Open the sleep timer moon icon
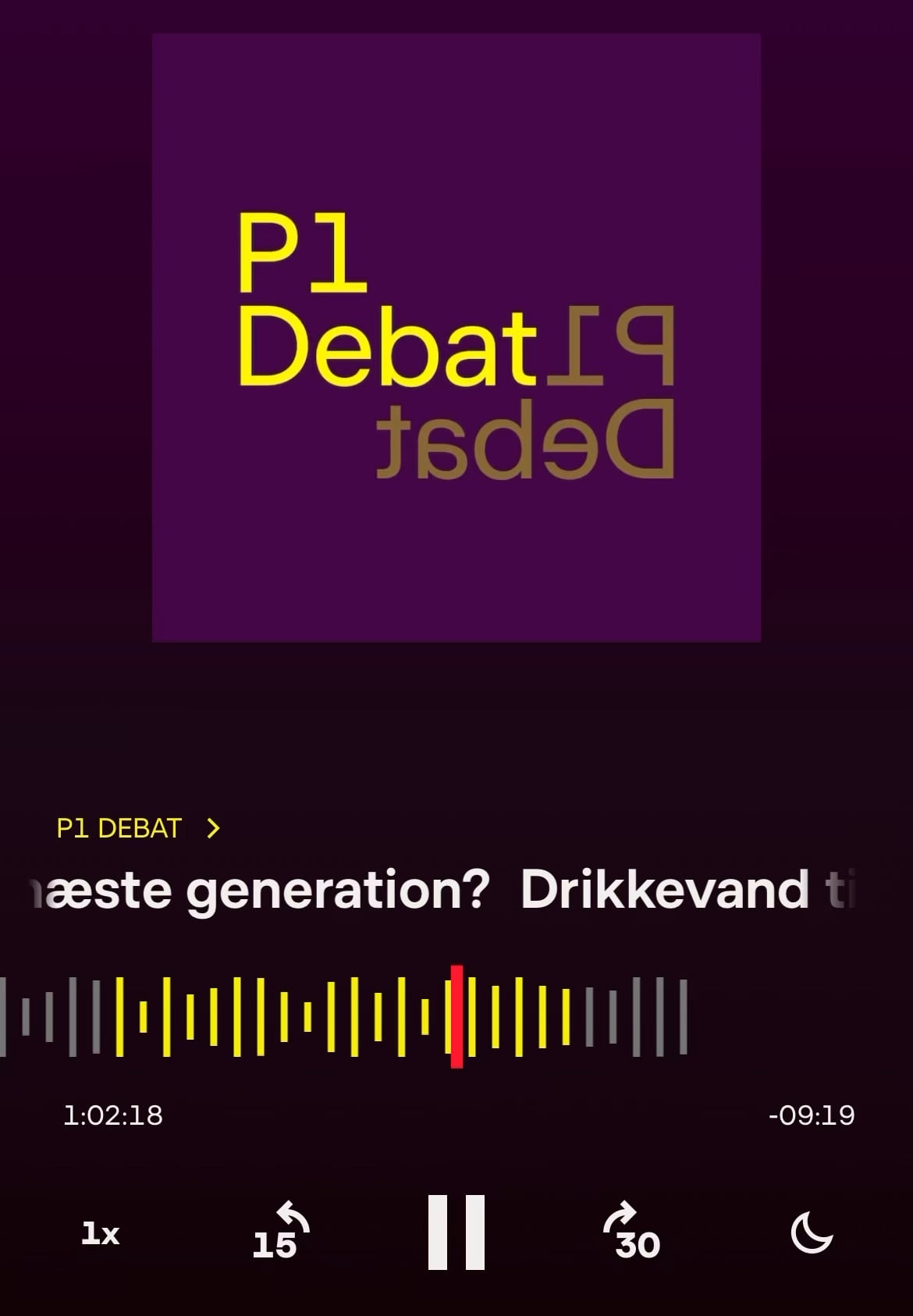 pos(812,1233)
